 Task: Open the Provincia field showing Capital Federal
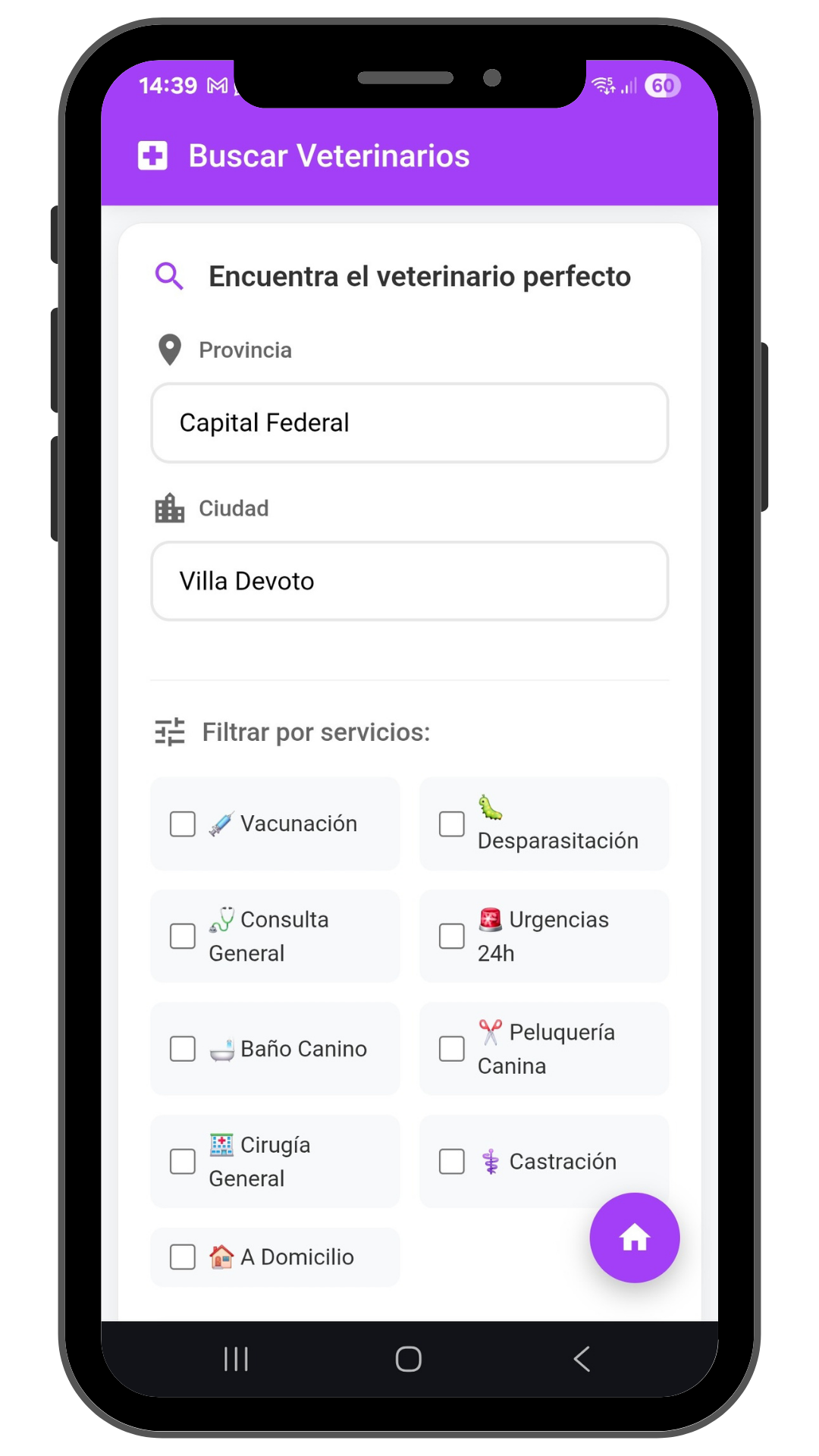[x=409, y=423]
